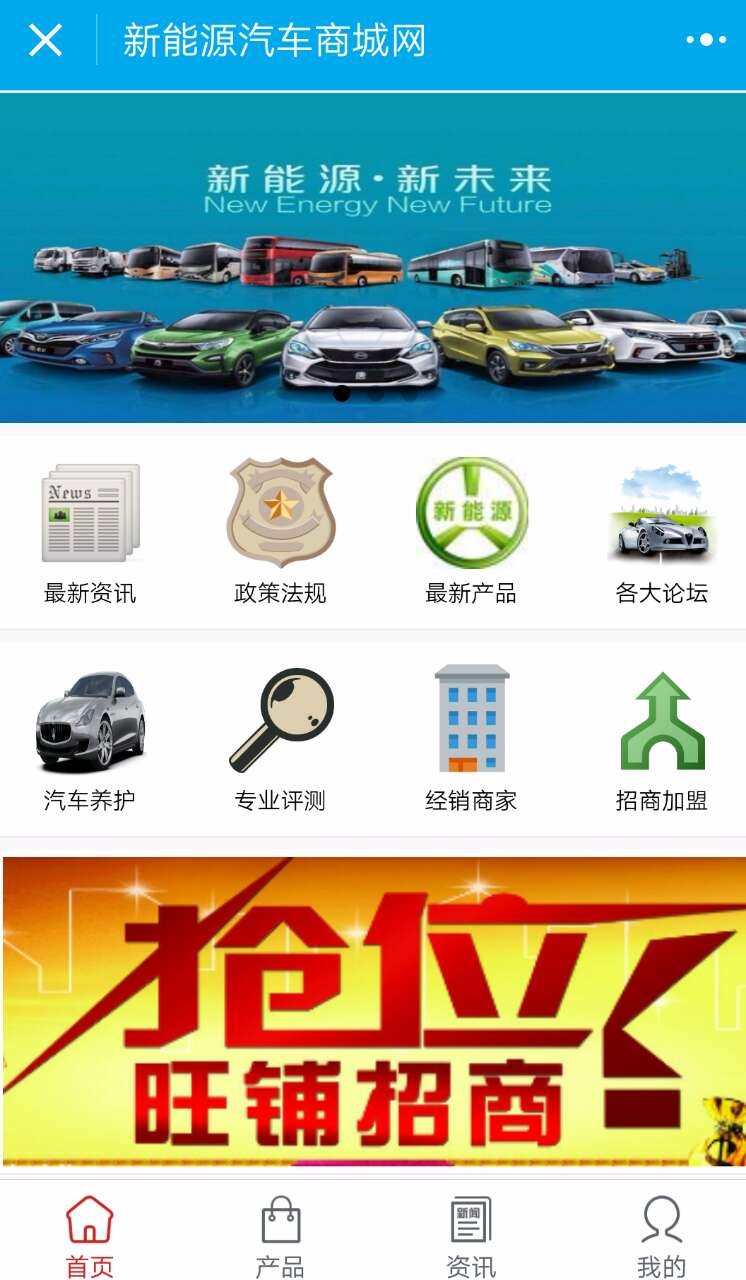Viewport: 746px width, 1280px height.
Task: Open the 新能源·新未来 banner
Action: click(x=373, y=257)
